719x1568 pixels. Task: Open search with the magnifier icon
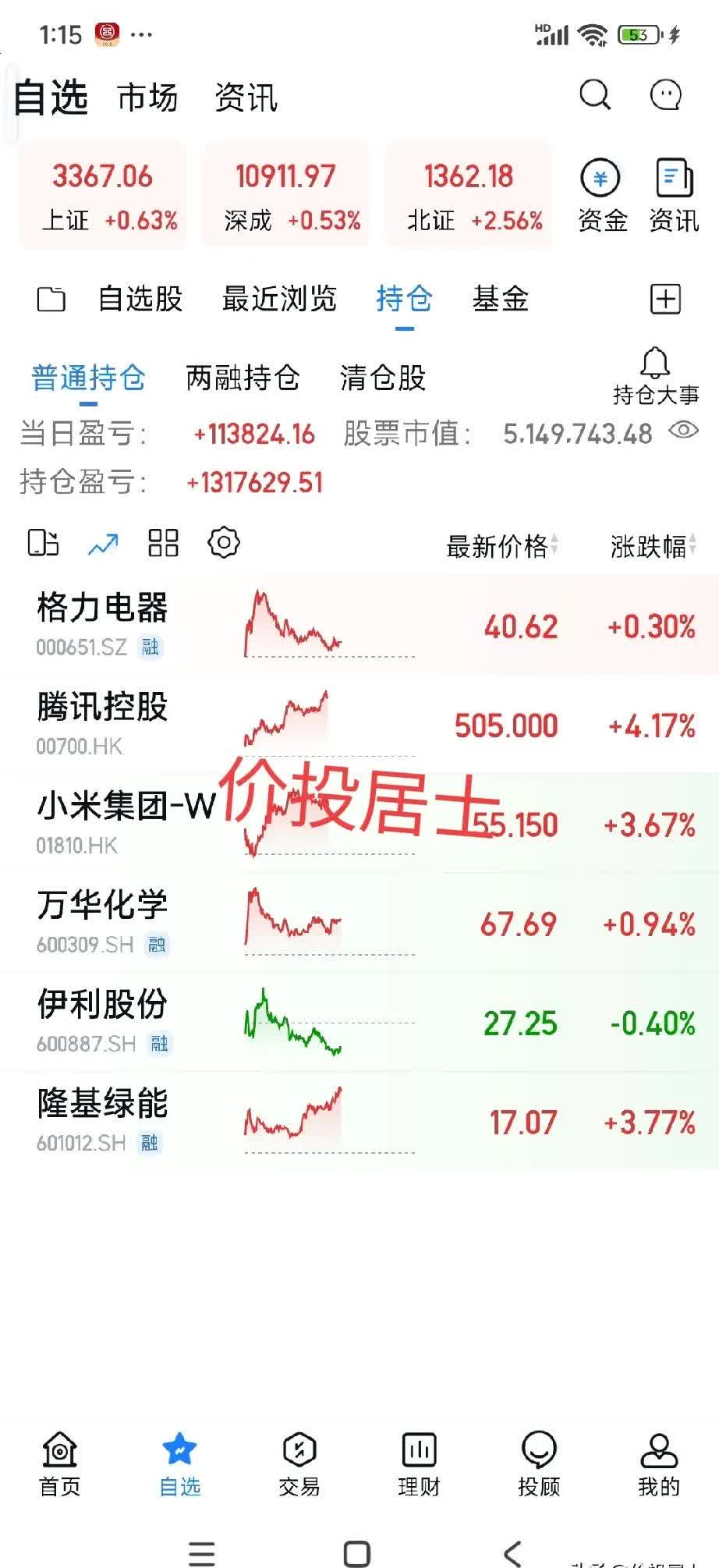595,95
